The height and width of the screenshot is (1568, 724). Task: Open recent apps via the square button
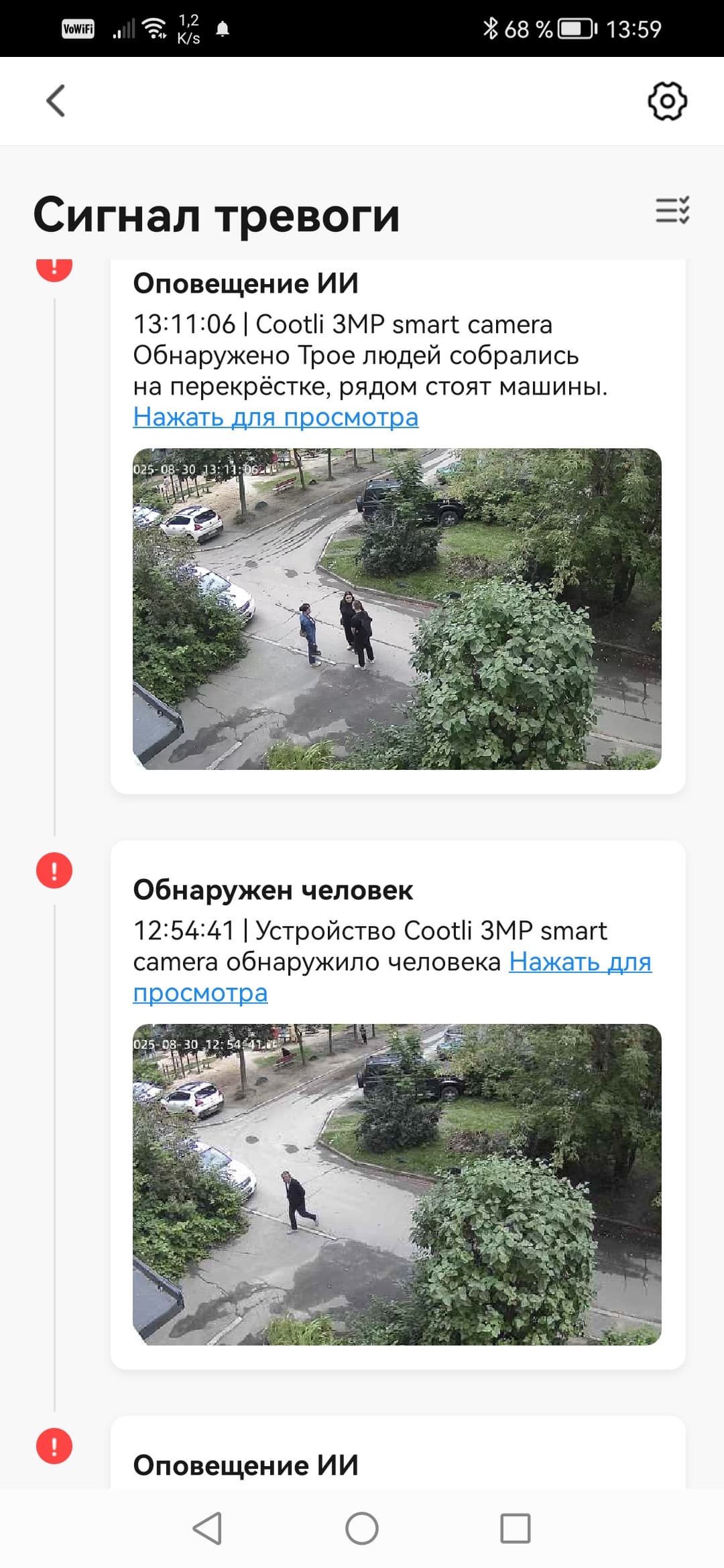[x=515, y=1528]
